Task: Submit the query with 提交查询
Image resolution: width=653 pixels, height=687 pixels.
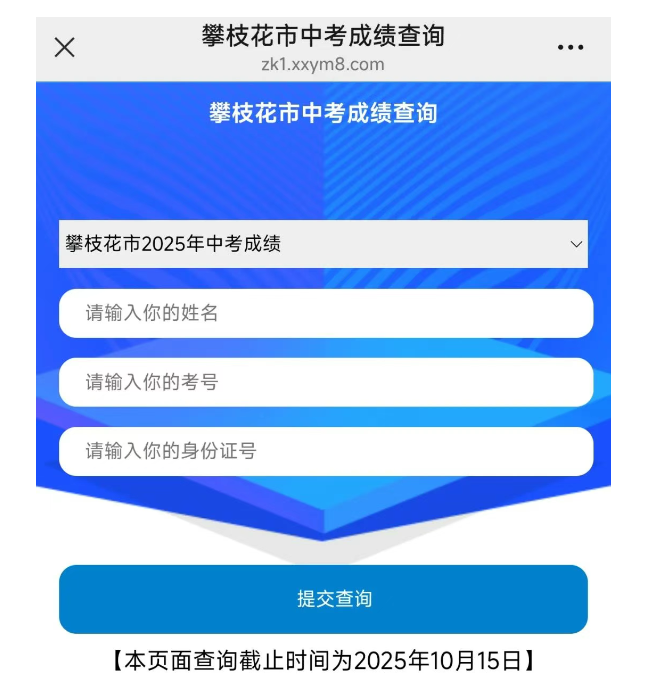Action: pos(323,599)
